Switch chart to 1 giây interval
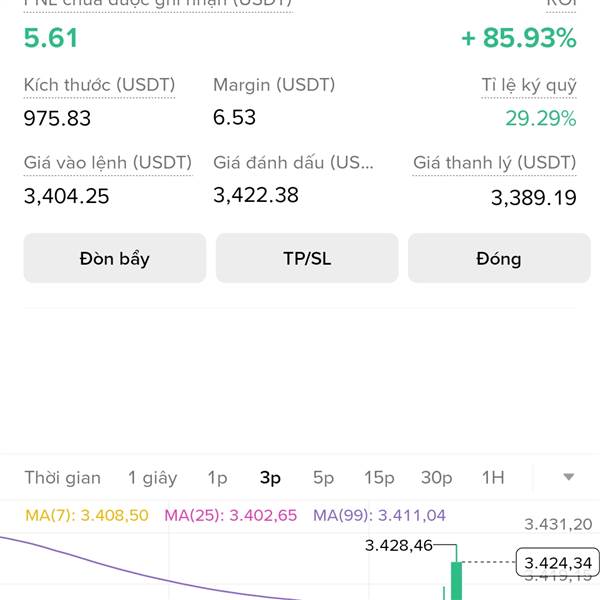This screenshot has width=600, height=600. (x=152, y=478)
